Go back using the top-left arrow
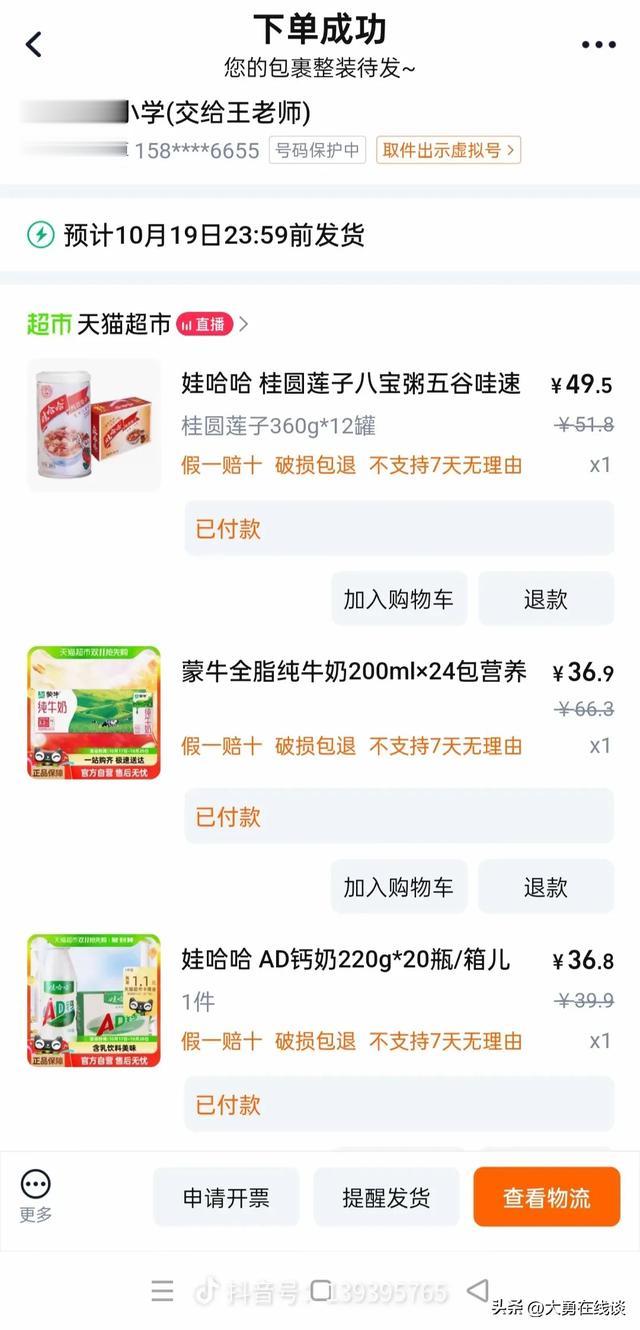 point(34,44)
